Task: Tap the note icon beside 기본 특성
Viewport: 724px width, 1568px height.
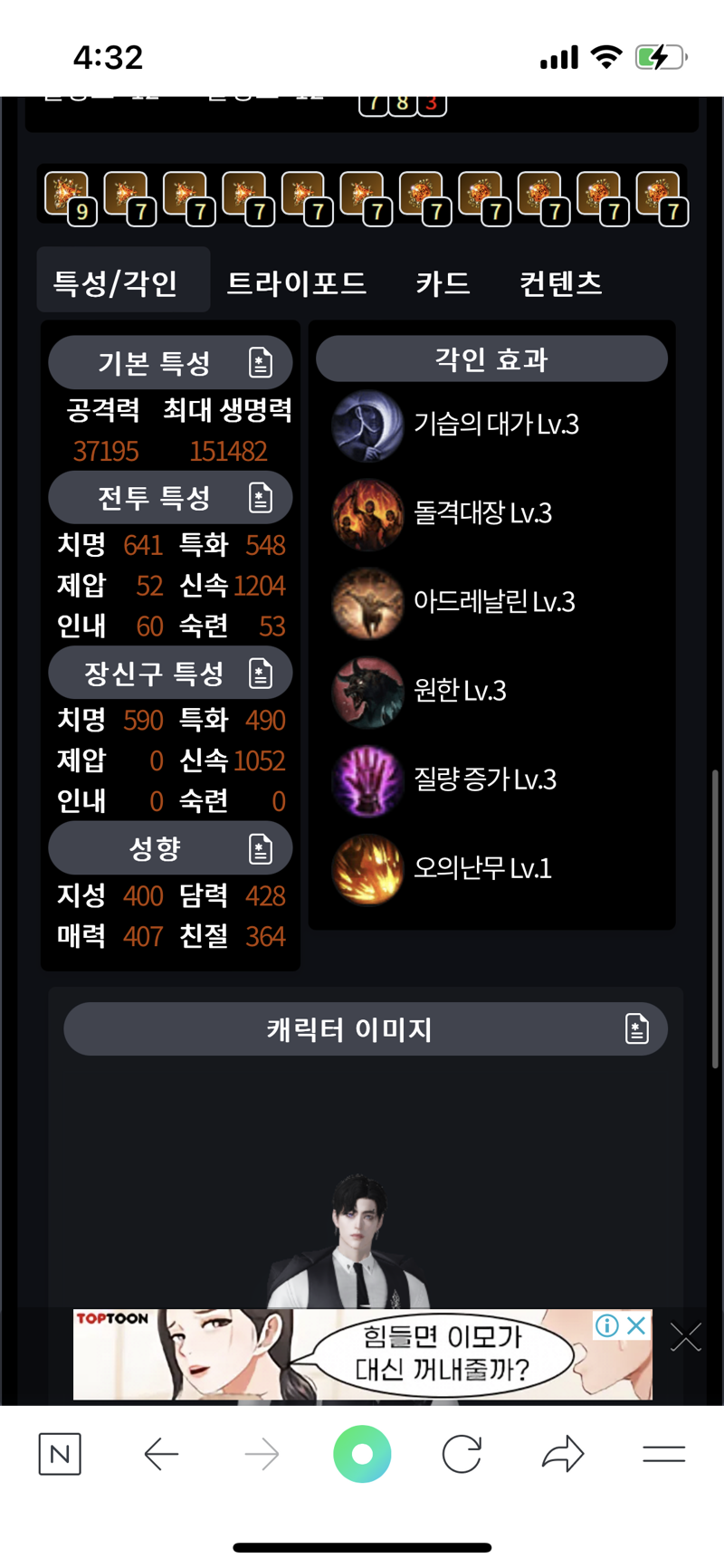Action: coord(261,362)
